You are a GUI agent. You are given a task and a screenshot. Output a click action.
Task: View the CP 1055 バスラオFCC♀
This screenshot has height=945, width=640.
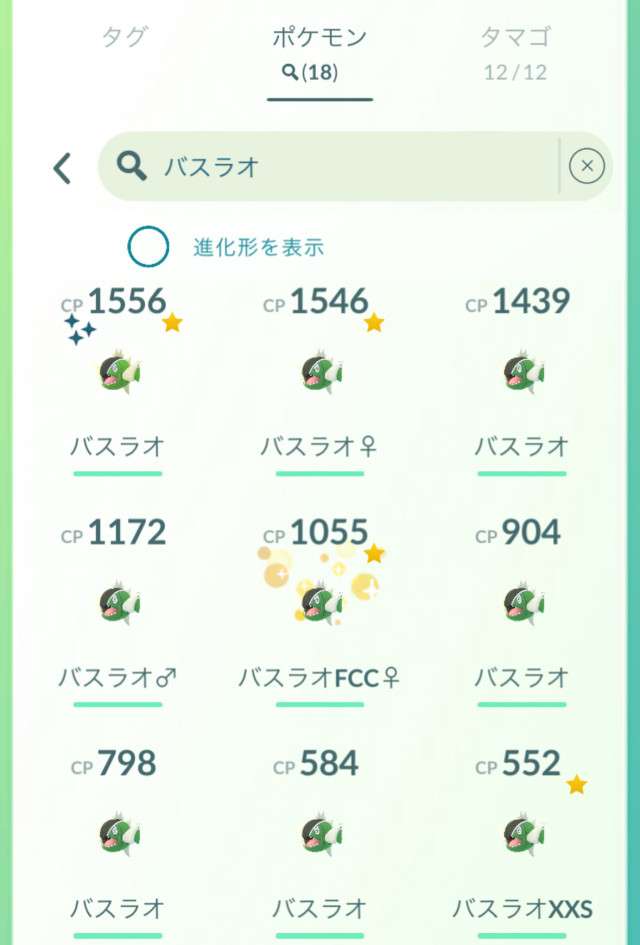pos(320,603)
